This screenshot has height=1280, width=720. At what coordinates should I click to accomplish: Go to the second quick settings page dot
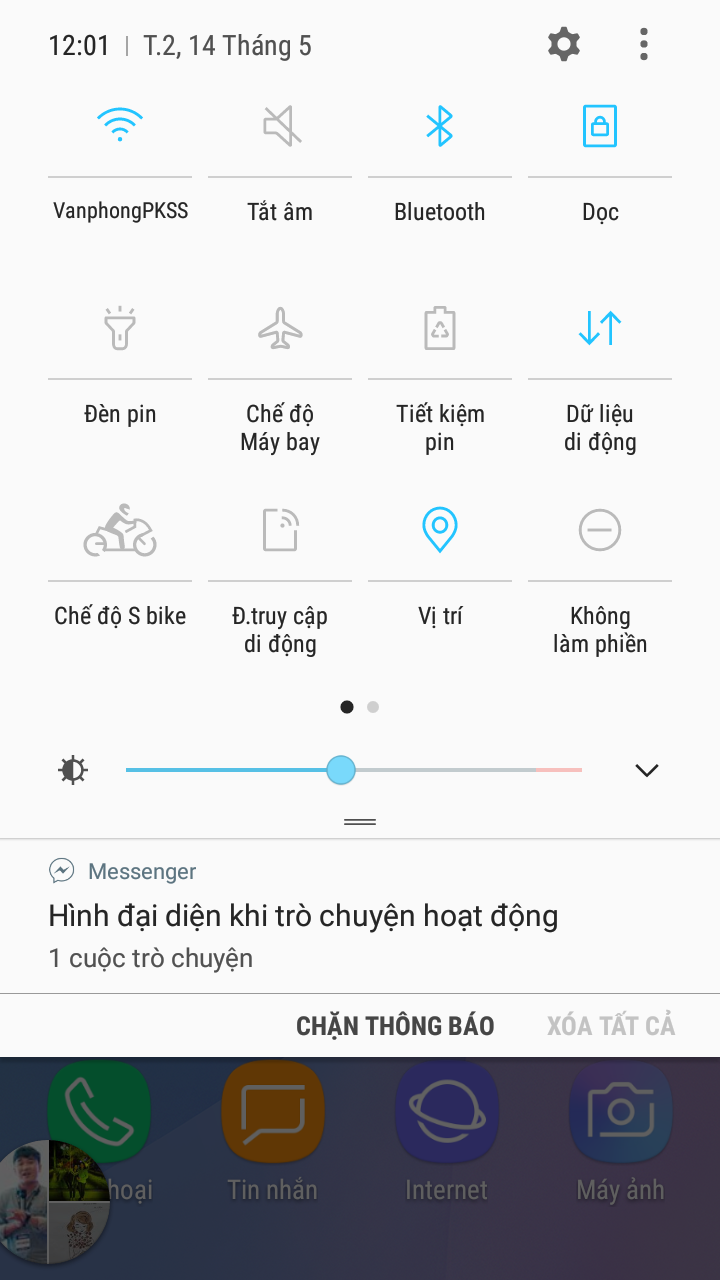[x=373, y=707]
